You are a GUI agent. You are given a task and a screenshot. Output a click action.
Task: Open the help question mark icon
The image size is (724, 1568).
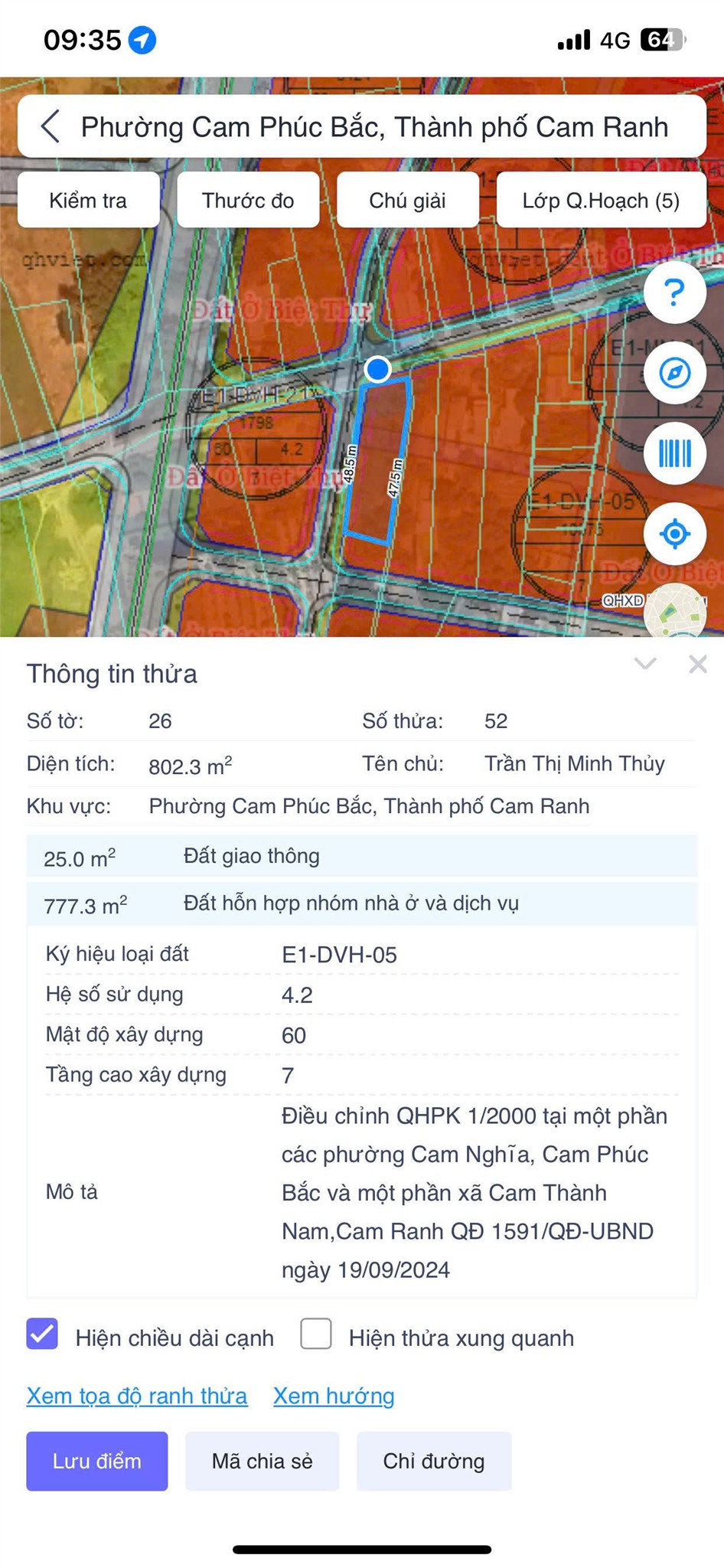(x=674, y=292)
